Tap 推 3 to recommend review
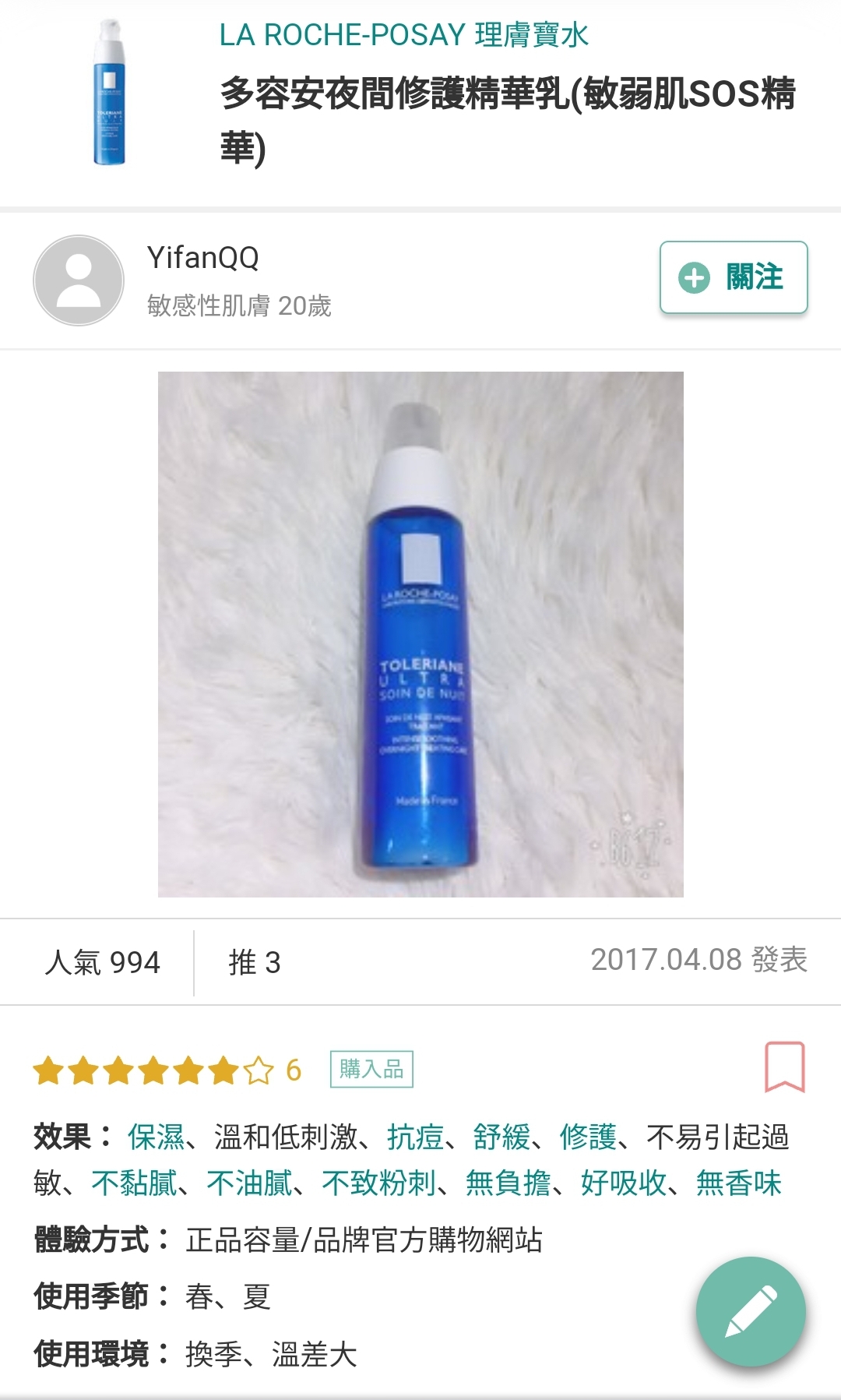841x1400 pixels. [254, 963]
